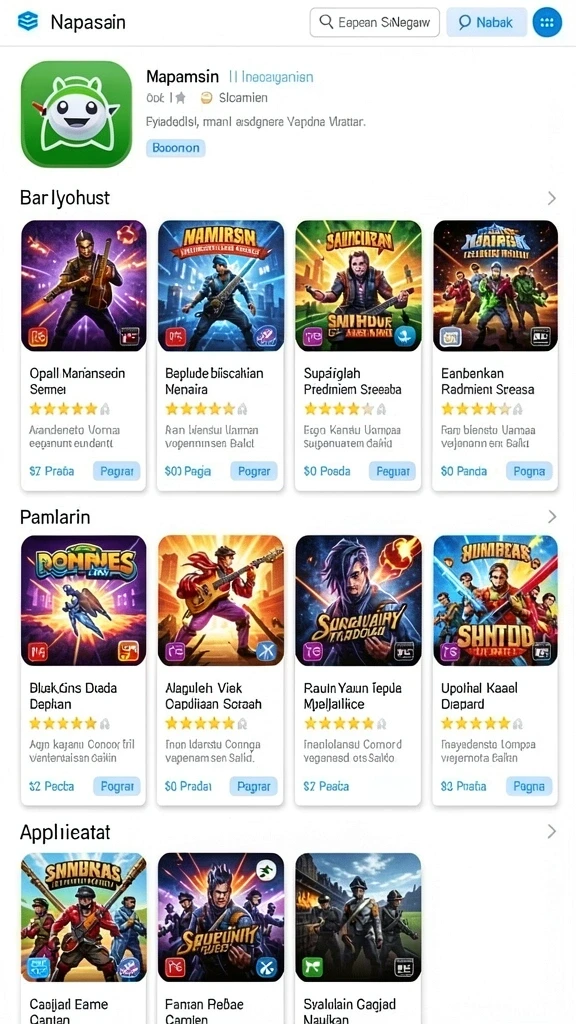576x1024 pixels.
Task: Tap the Boonon chip under Mapamsin
Action: coord(176,148)
